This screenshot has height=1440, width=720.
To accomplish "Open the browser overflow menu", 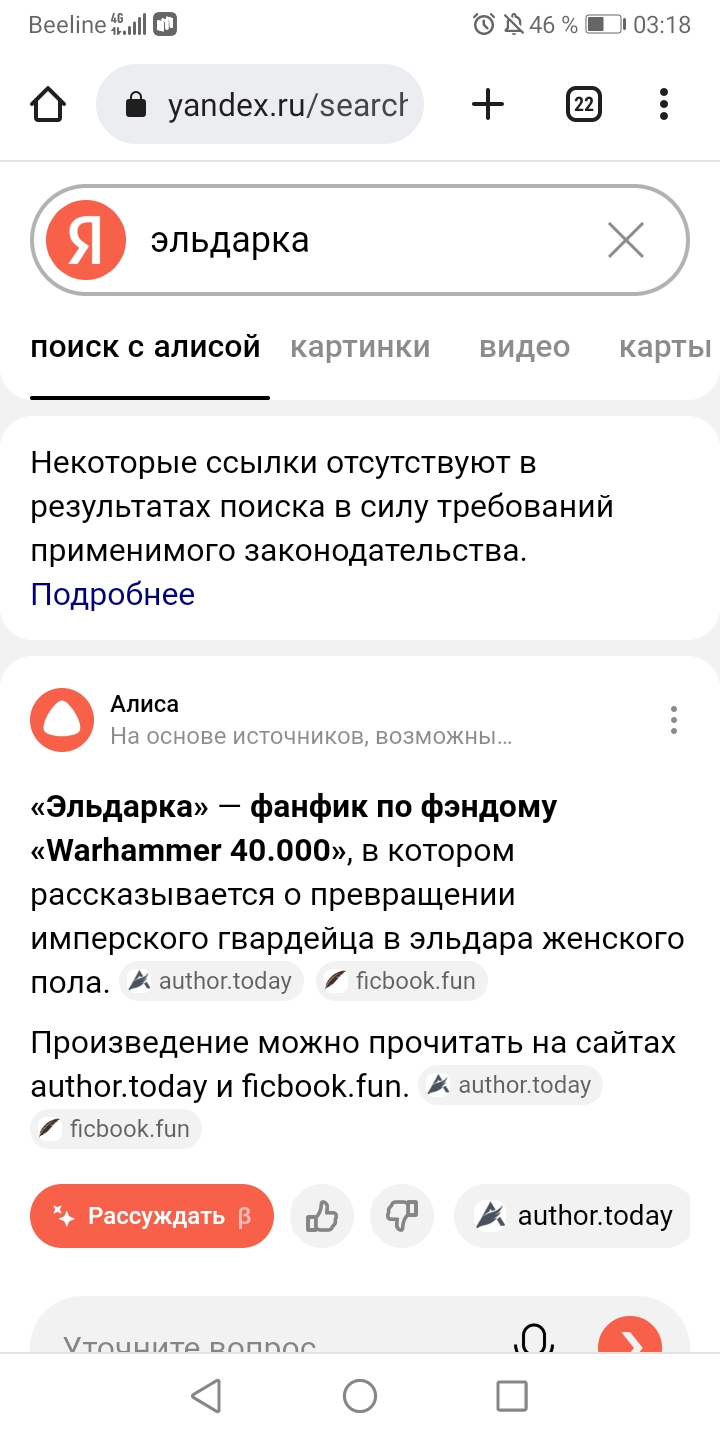I will [664, 105].
